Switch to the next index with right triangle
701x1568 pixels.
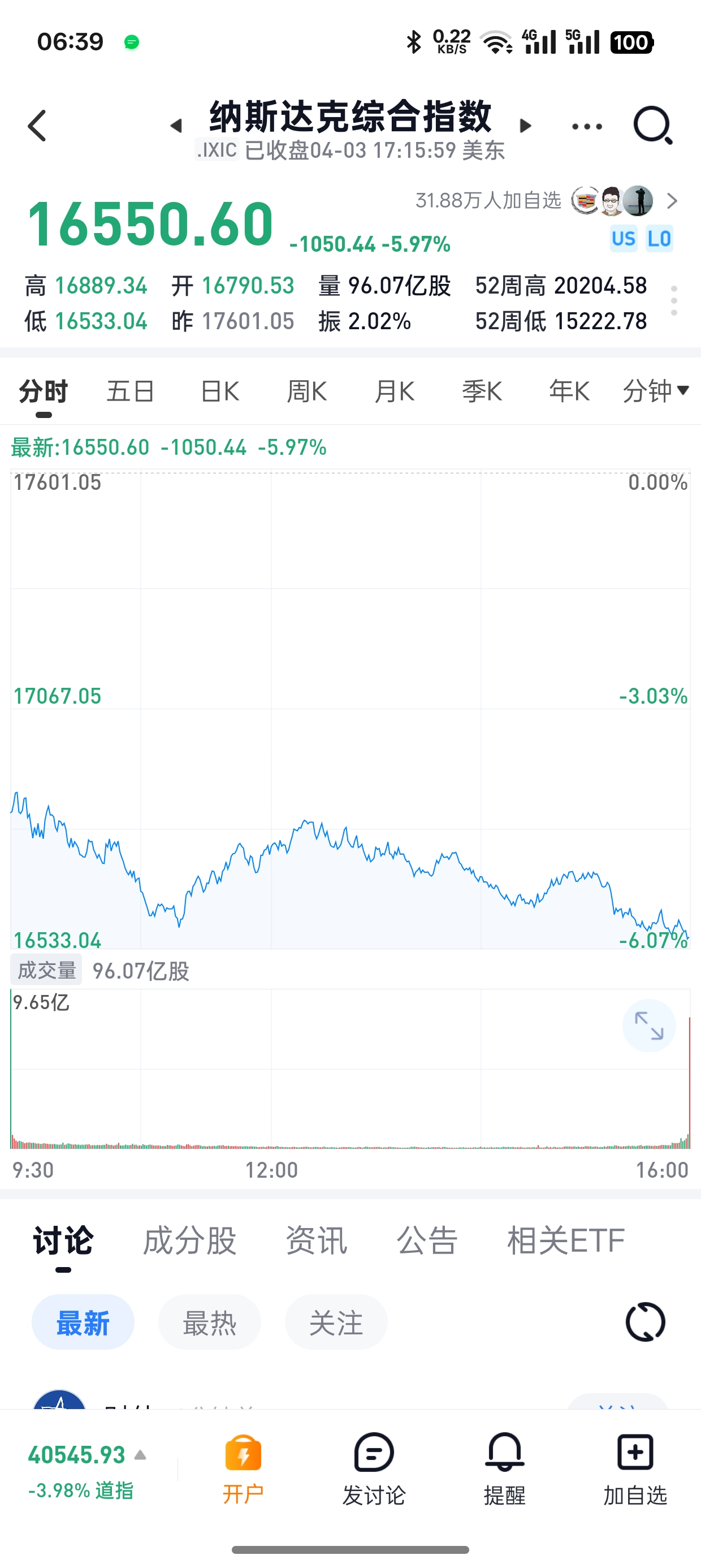pos(525,126)
